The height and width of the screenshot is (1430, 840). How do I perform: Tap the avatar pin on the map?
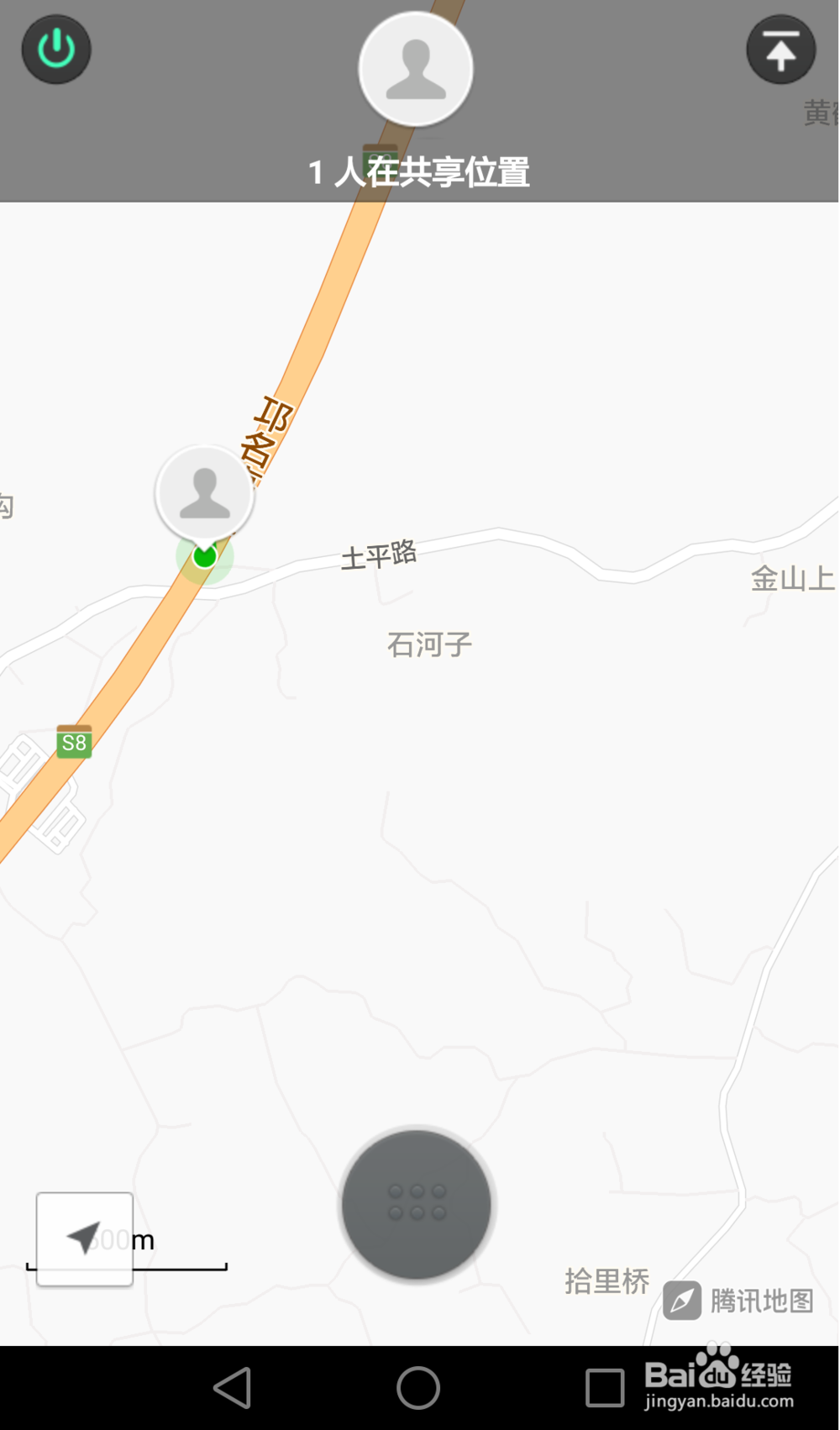[205, 497]
